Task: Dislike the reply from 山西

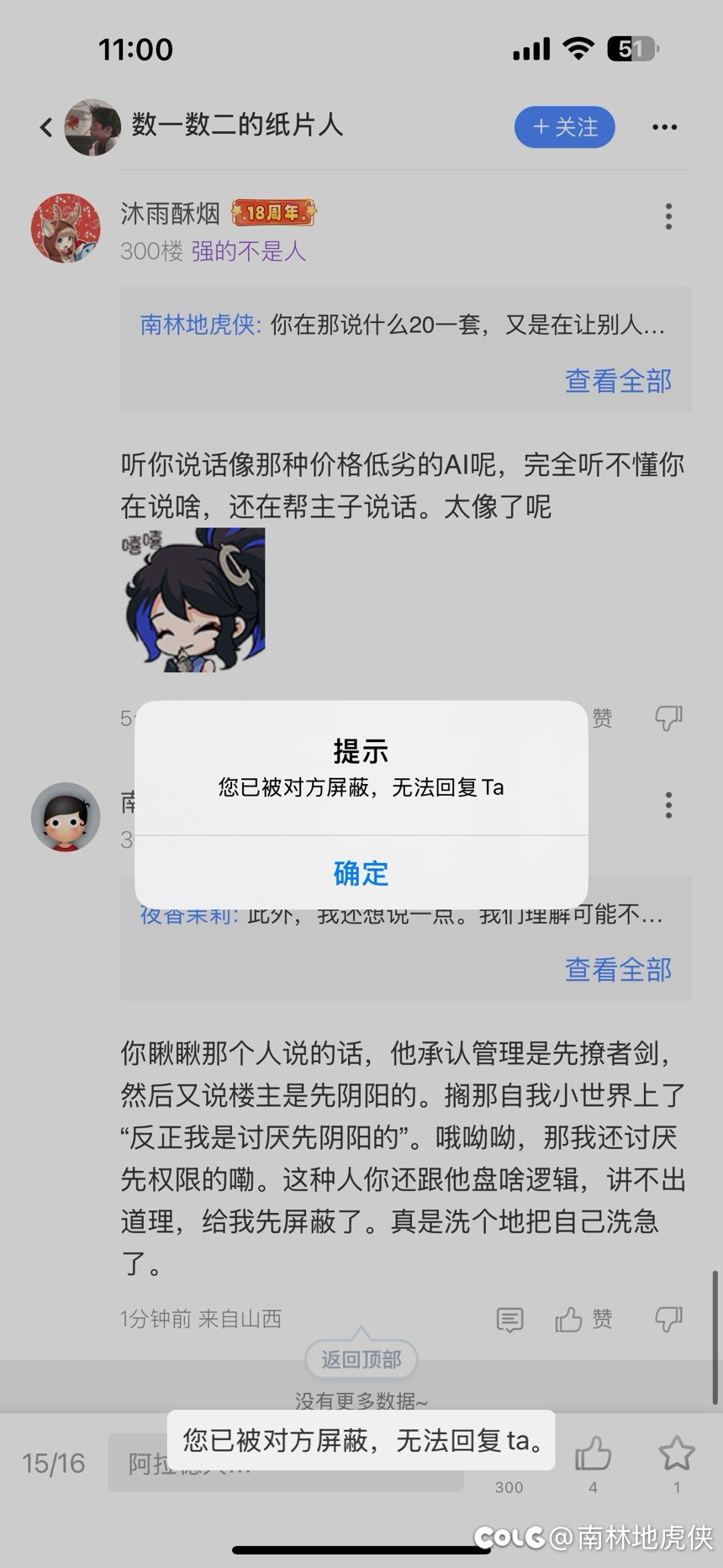Action: [x=668, y=1319]
